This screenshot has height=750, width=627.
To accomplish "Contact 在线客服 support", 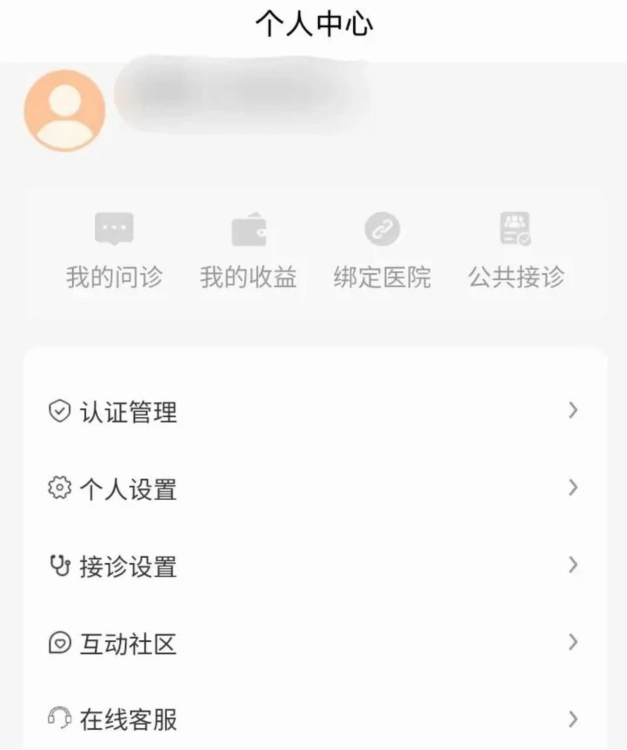I will pyautogui.click(x=314, y=719).
